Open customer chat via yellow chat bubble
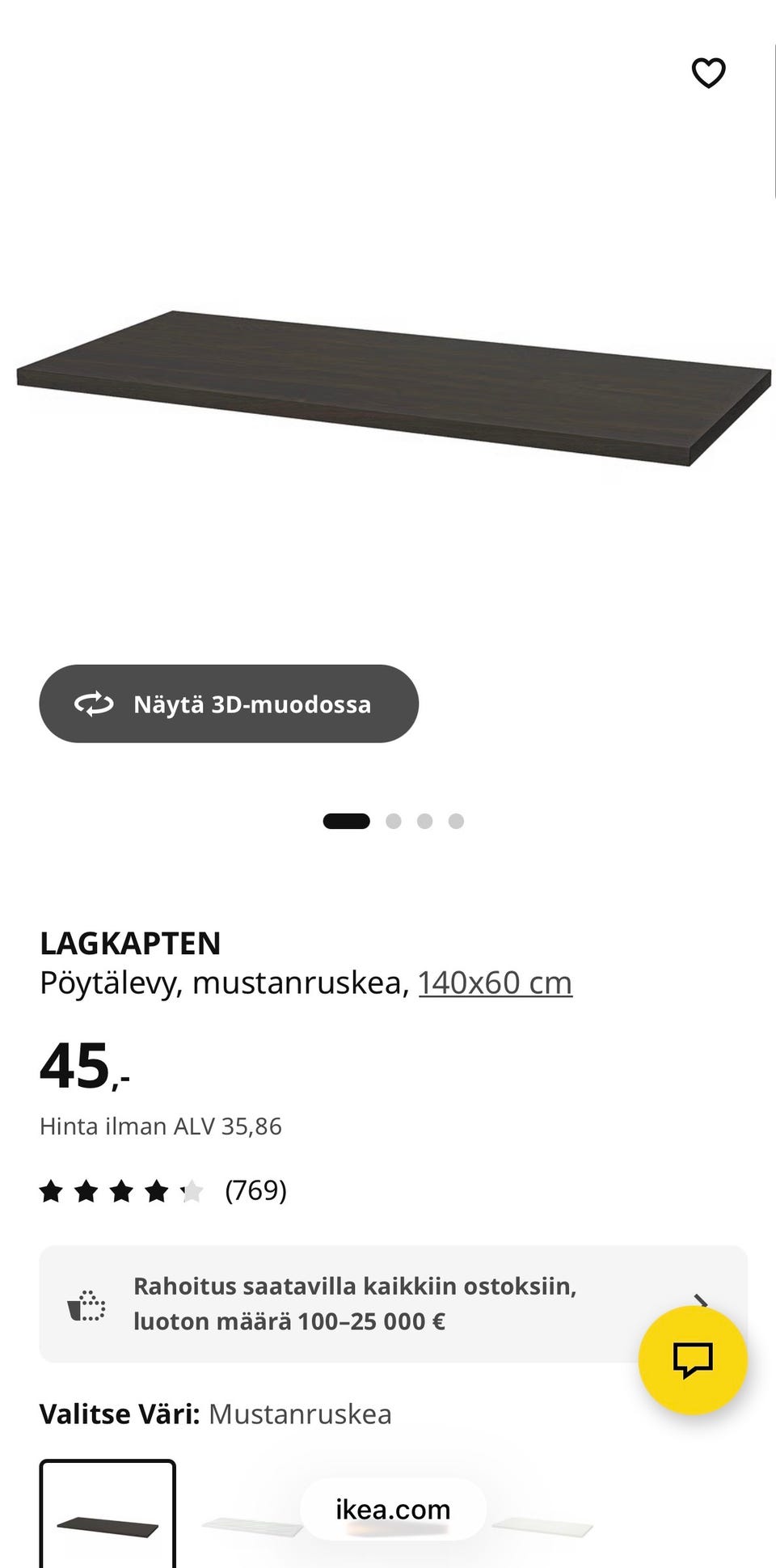 coord(691,1360)
